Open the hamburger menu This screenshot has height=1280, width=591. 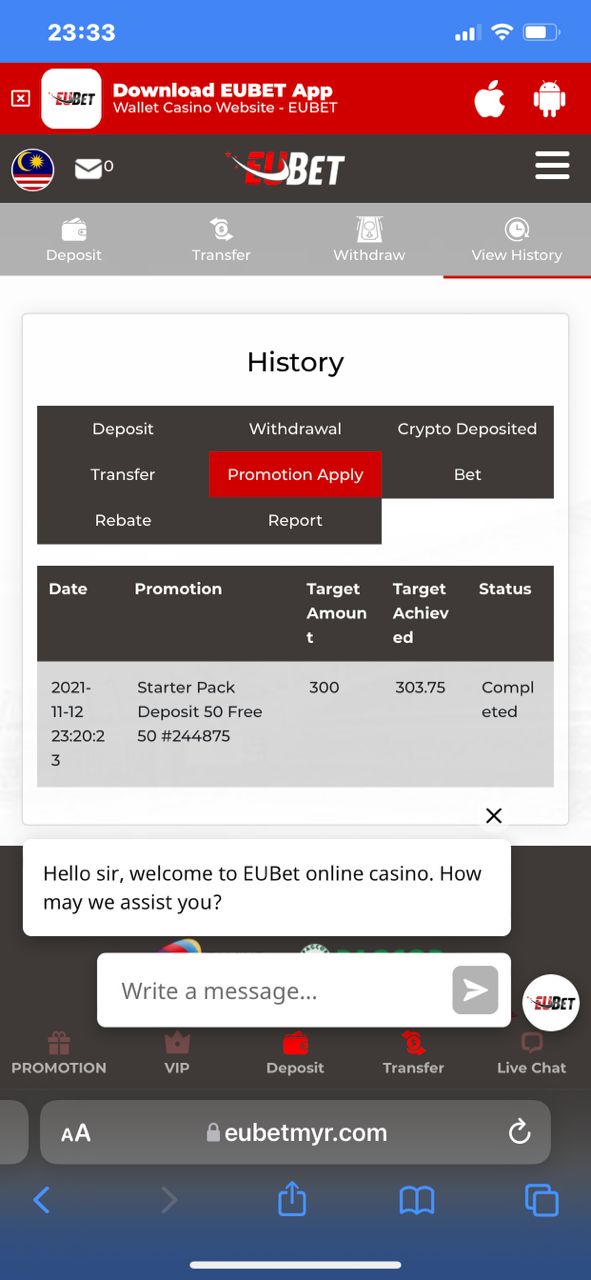point(552,165)
